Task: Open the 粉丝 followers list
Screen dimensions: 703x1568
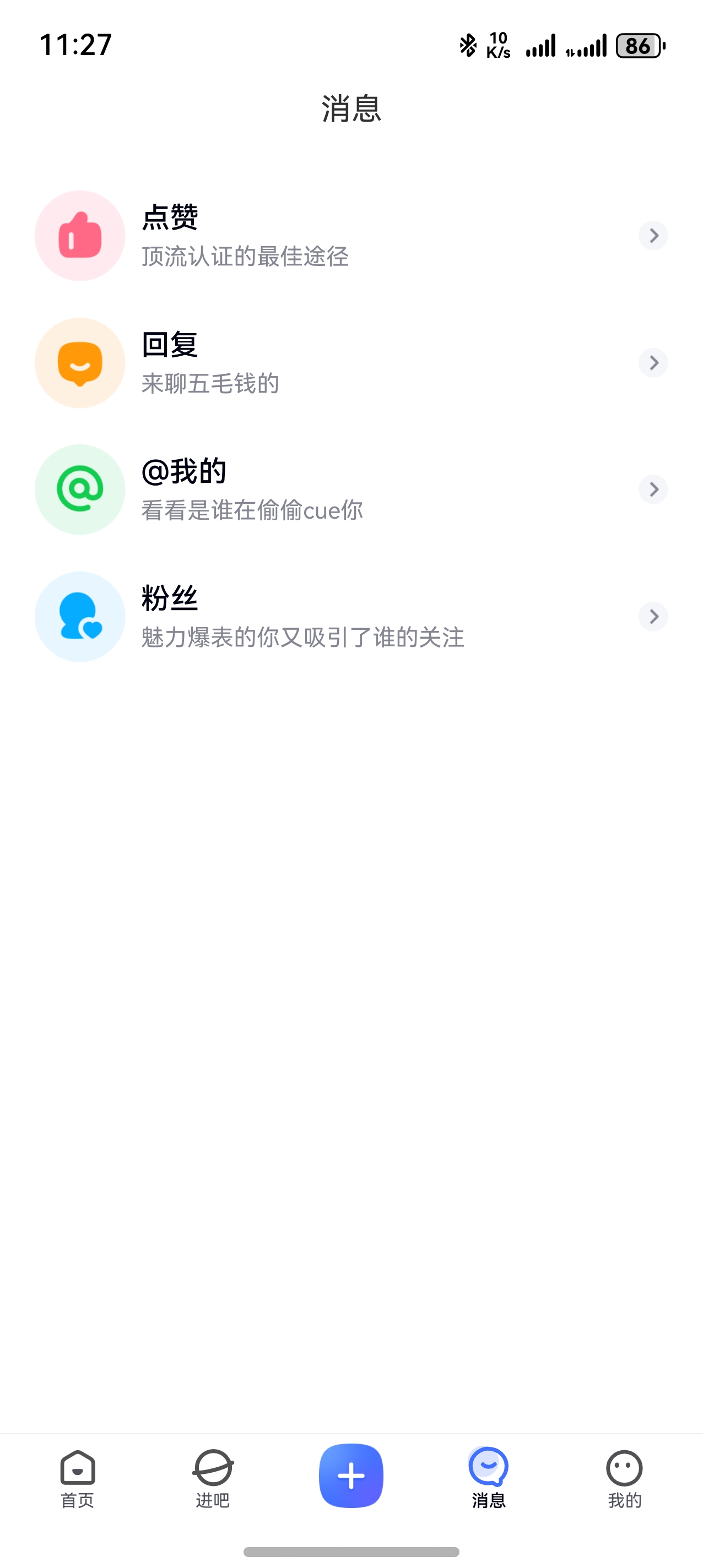Action: click(x=351, y=617)
